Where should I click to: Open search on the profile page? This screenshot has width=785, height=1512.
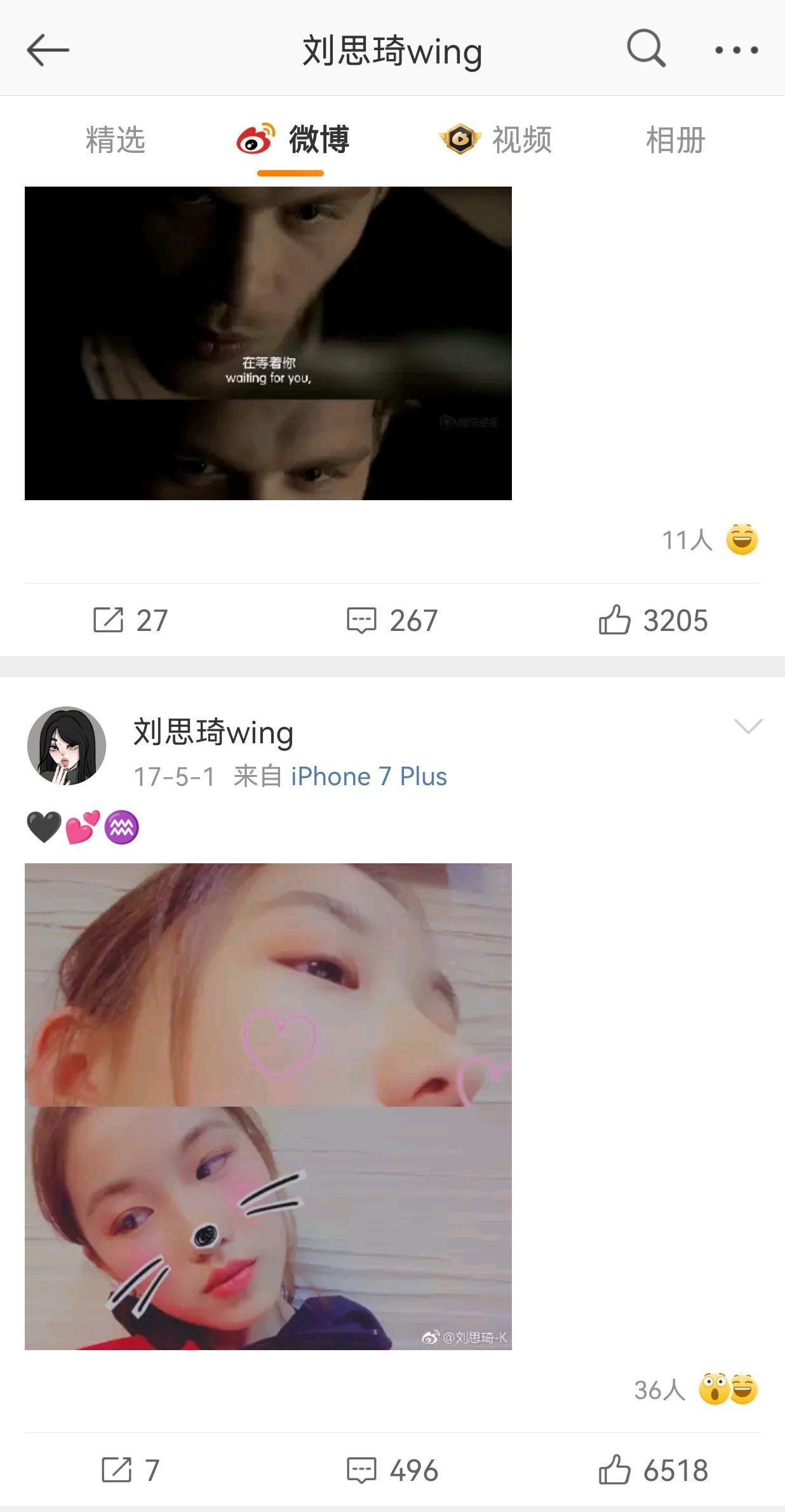(646, 48)
